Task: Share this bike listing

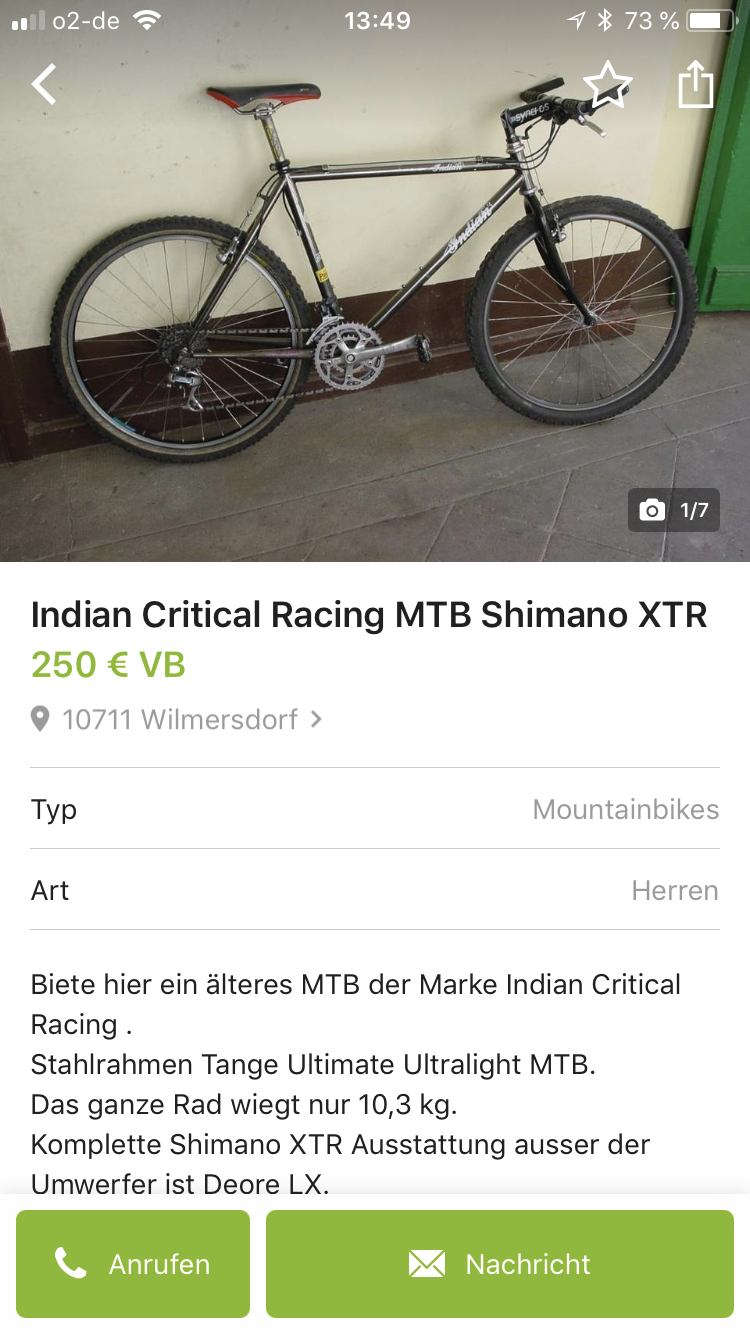Action: (695, 85)
